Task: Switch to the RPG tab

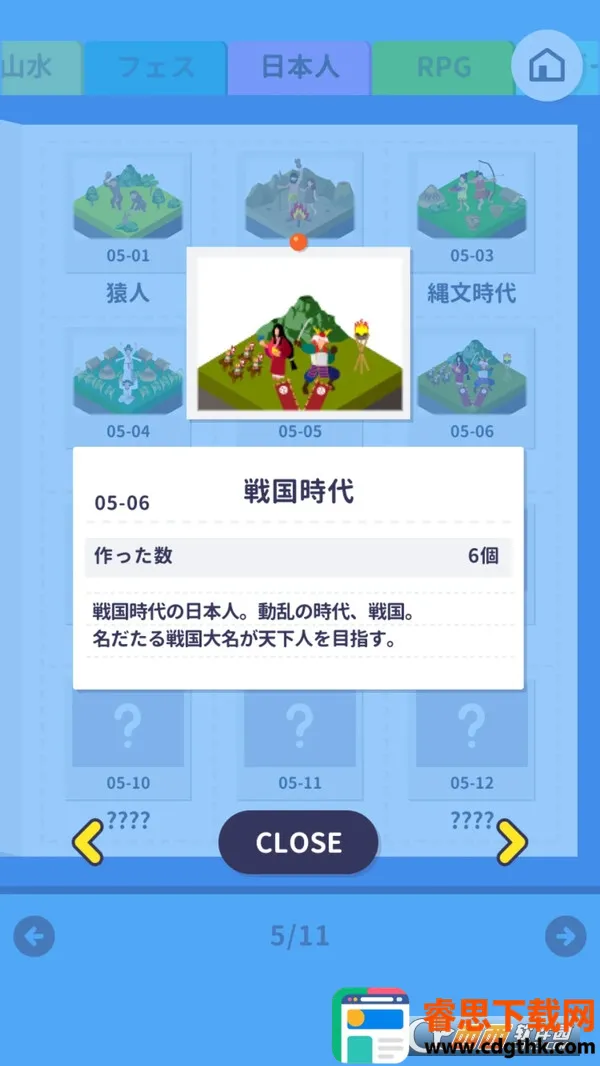Action: pyautogui.click(x=443, y=68)
